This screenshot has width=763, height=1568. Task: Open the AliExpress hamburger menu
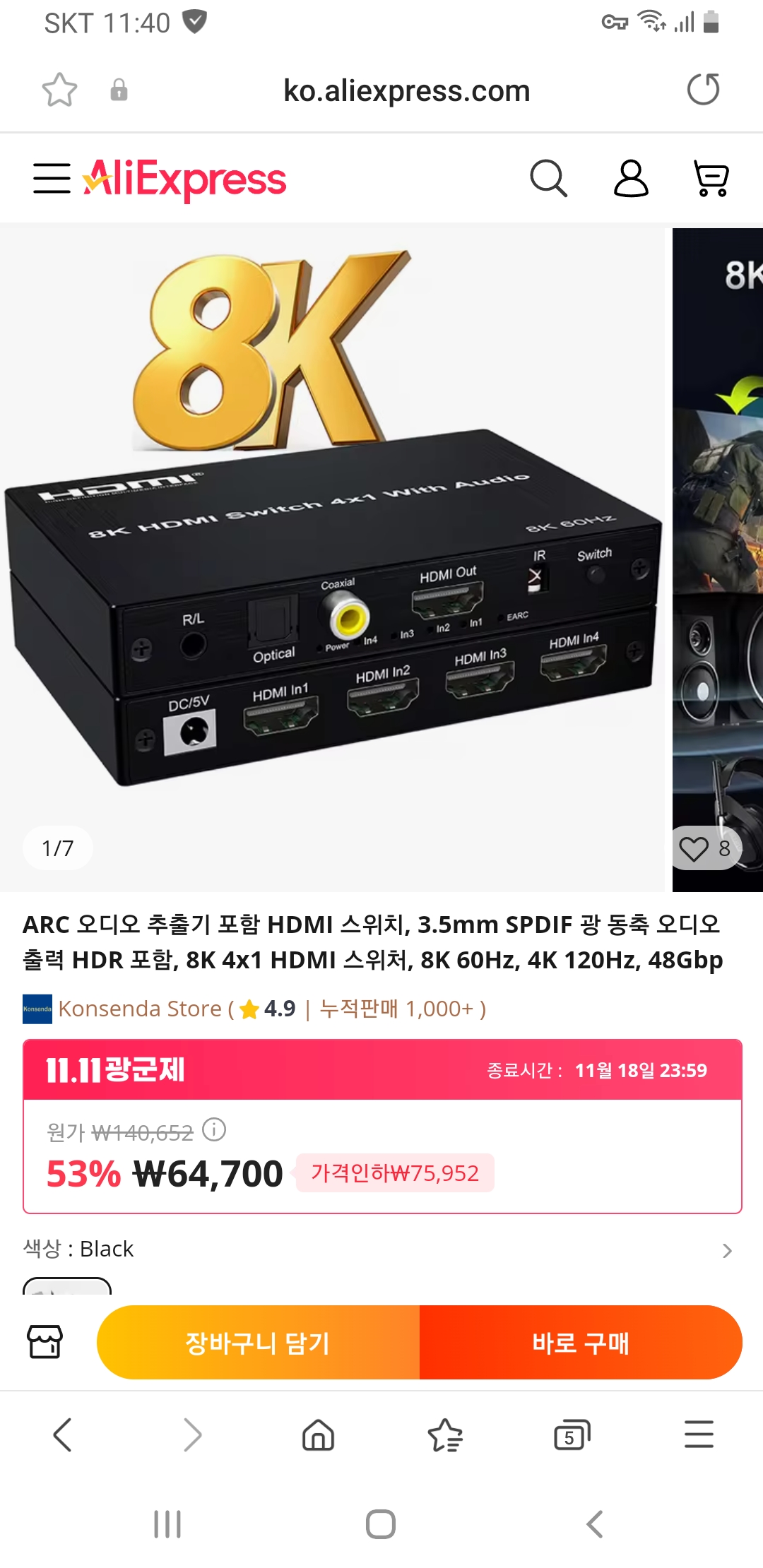click(52, 178)
